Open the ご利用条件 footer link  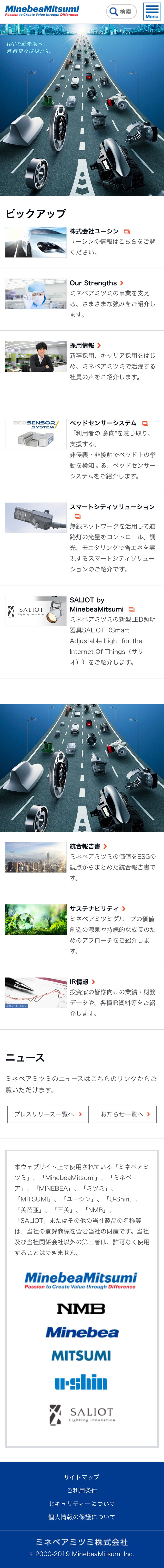pos(82,1490)
